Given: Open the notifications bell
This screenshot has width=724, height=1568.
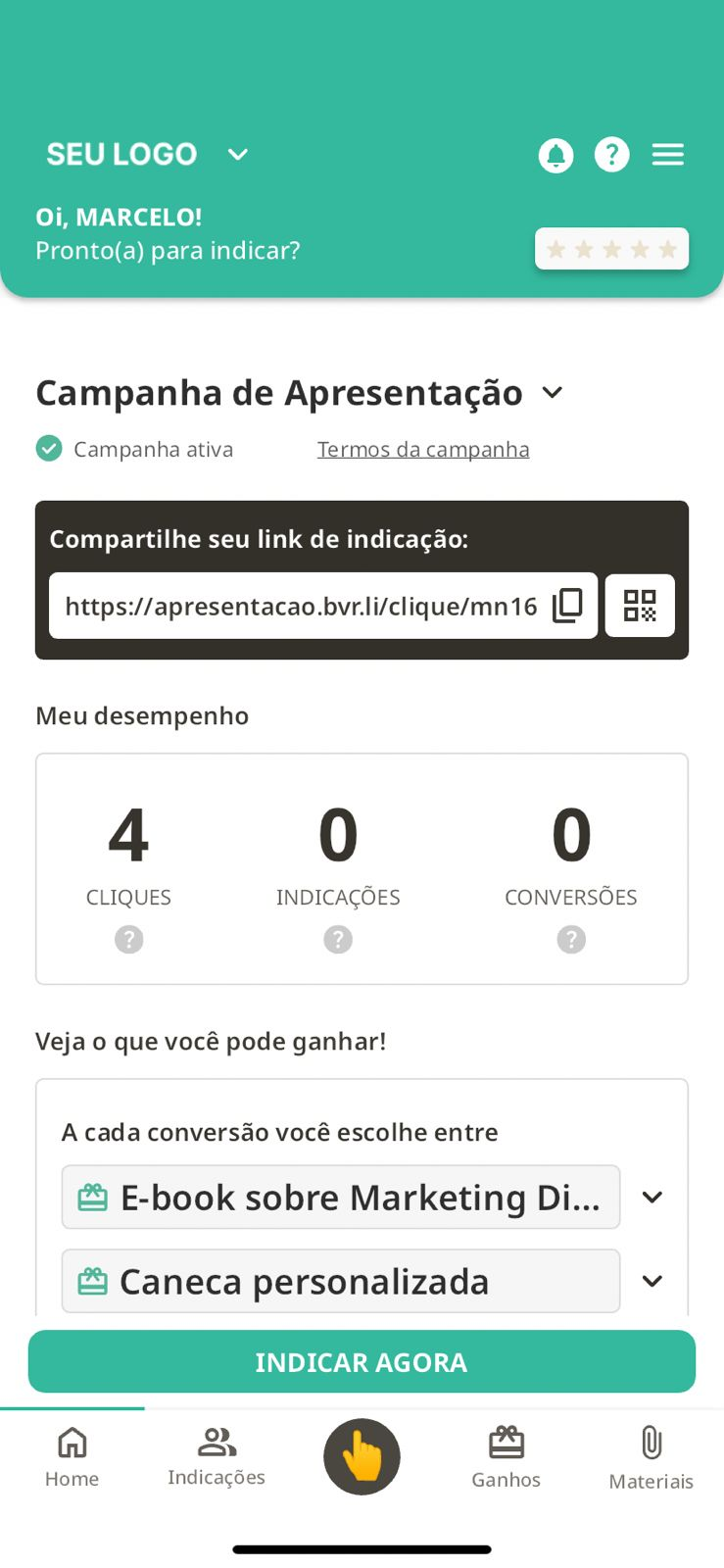Looking at the screenshot, I should pyautogui.click(x=555, y=155).
